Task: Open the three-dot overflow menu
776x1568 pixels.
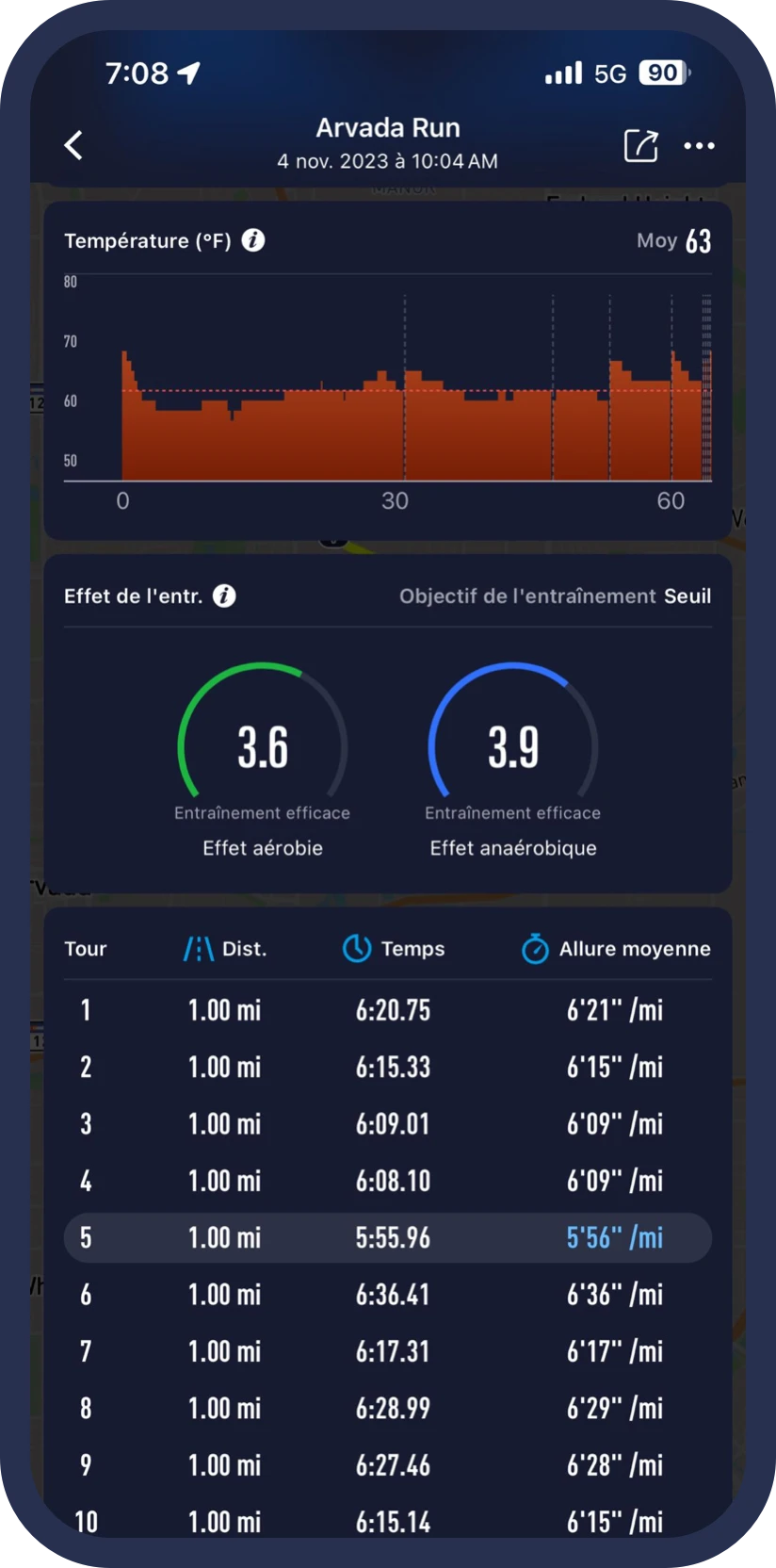Action: point(699,146)
